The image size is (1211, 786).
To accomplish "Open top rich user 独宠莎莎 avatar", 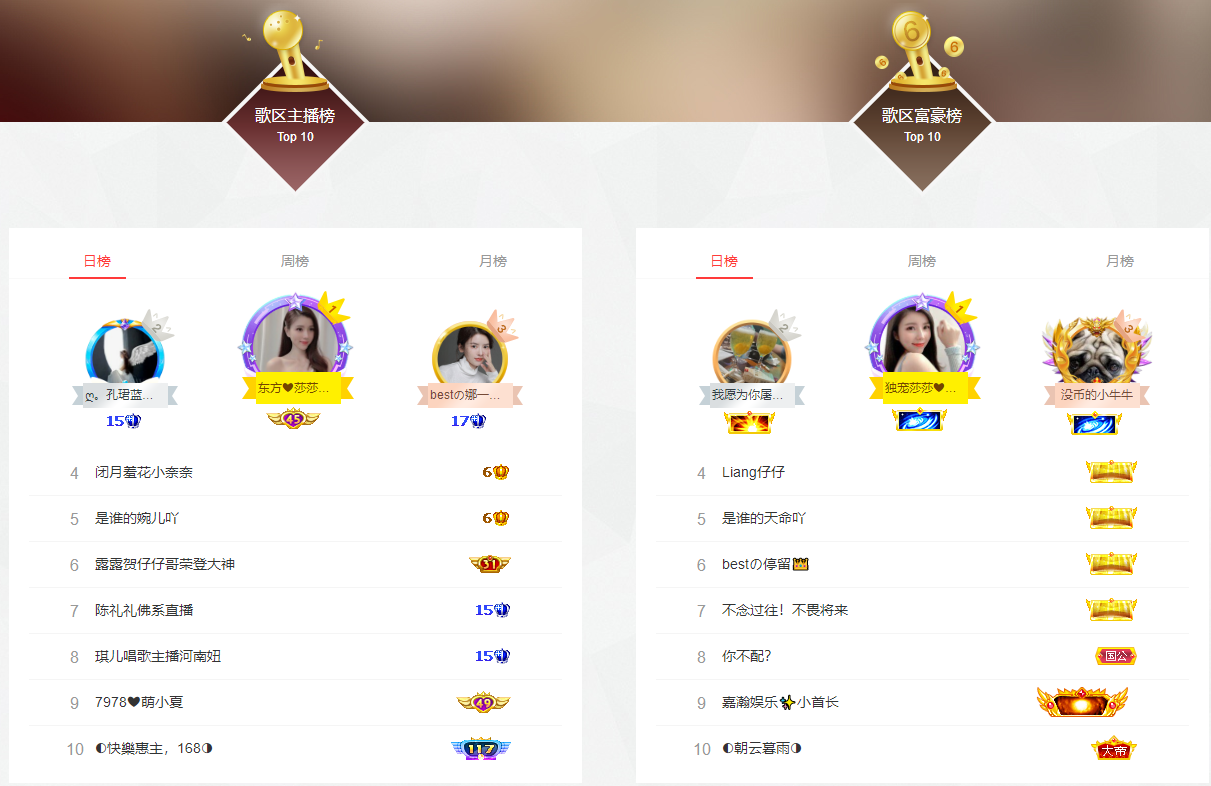I will pyautogui.click(x=922, y=345).
